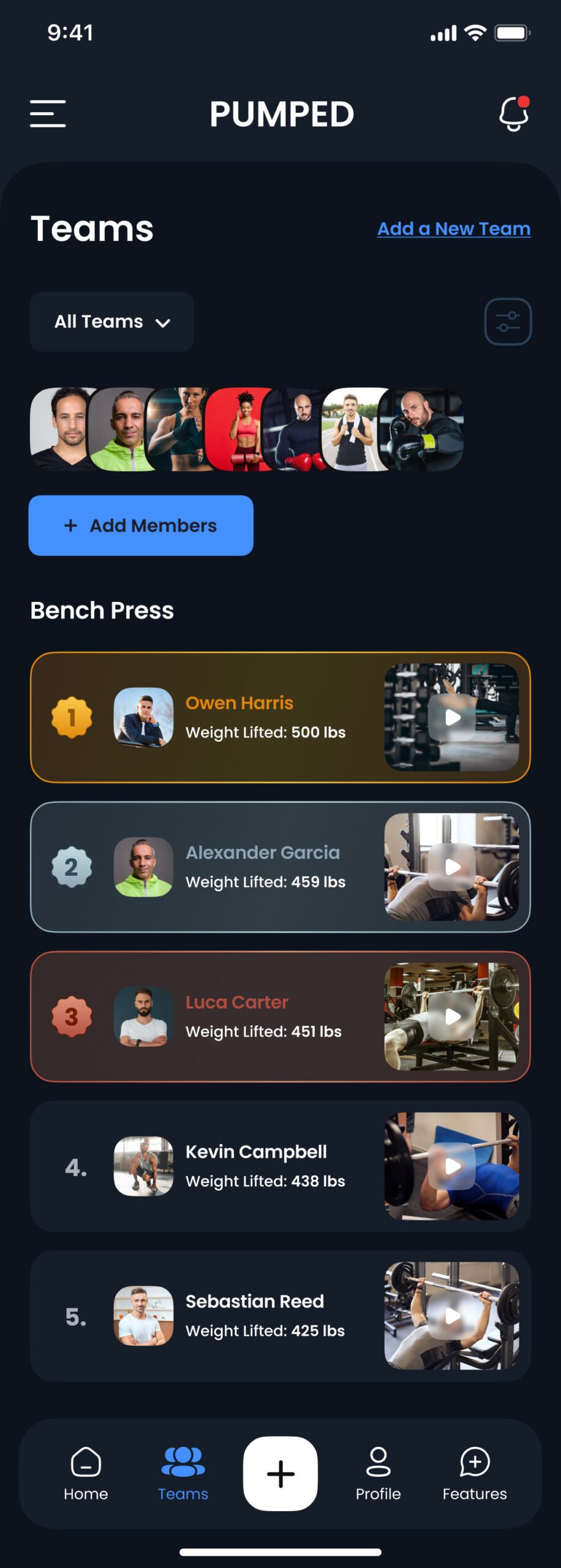Play Alexander Garcia's lift video
The height and width of the screenshot is (1568, 561).
point(452,867)
